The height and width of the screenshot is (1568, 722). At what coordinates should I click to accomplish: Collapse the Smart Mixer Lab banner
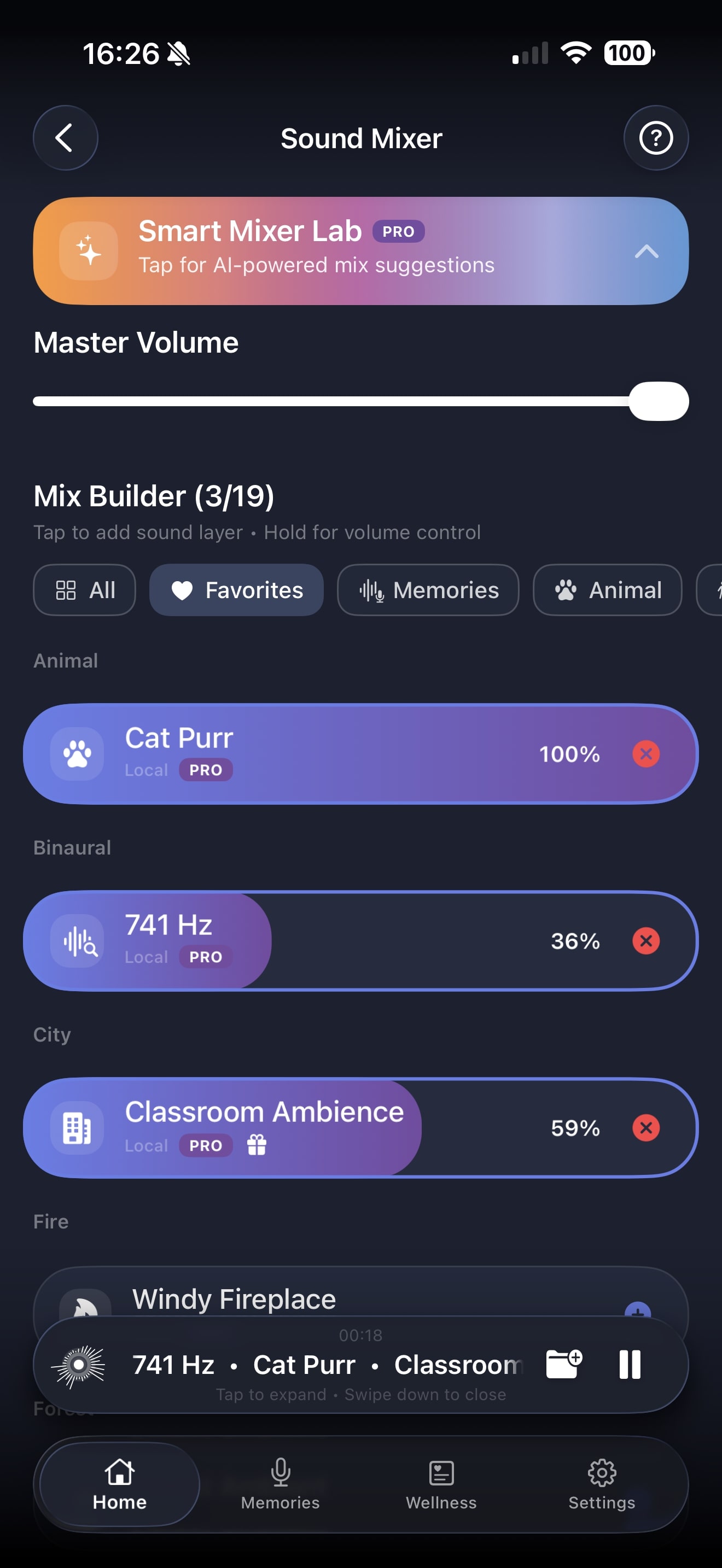(646, 251)
